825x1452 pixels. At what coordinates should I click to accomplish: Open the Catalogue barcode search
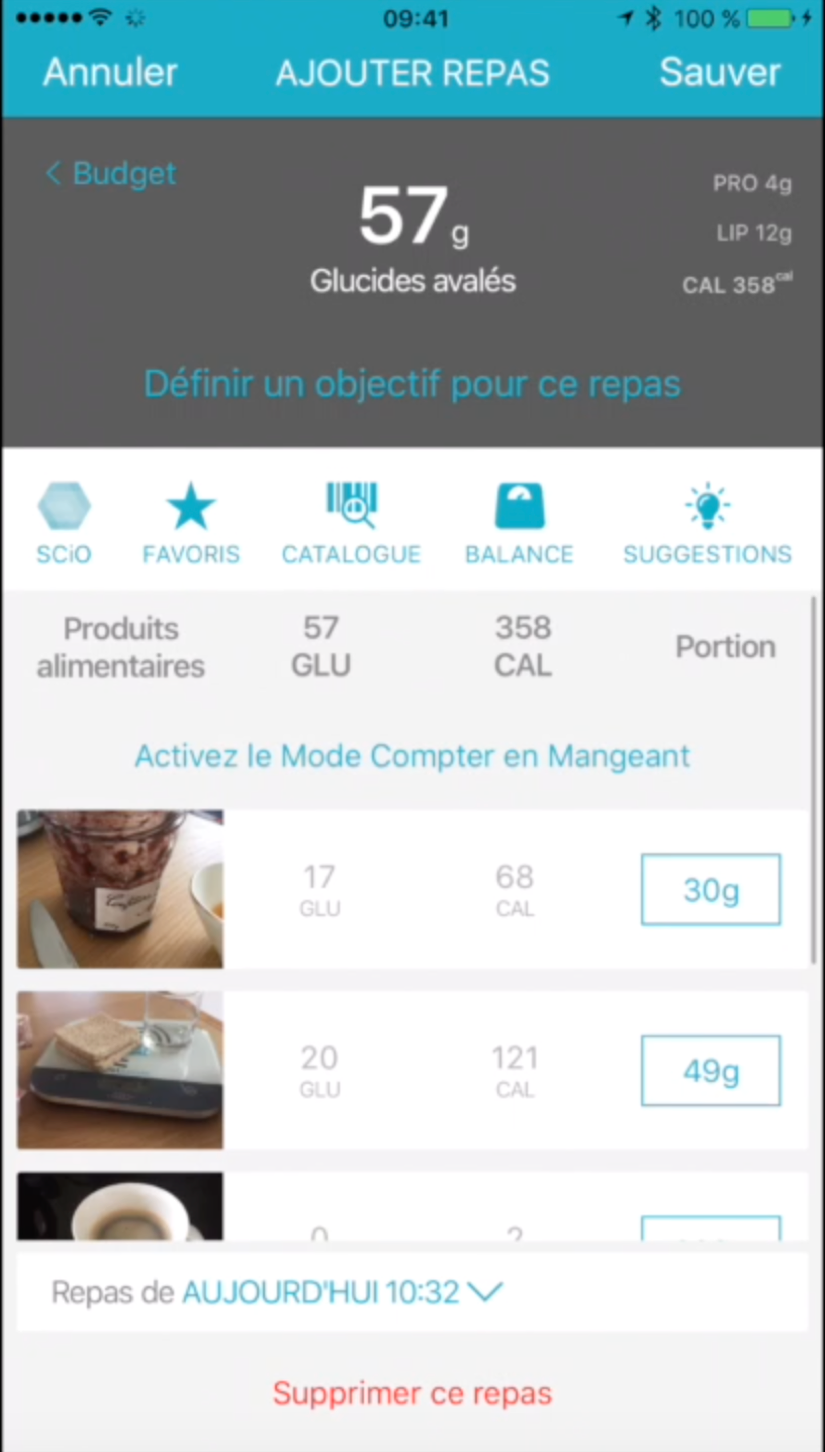click(x=351, y=523)
